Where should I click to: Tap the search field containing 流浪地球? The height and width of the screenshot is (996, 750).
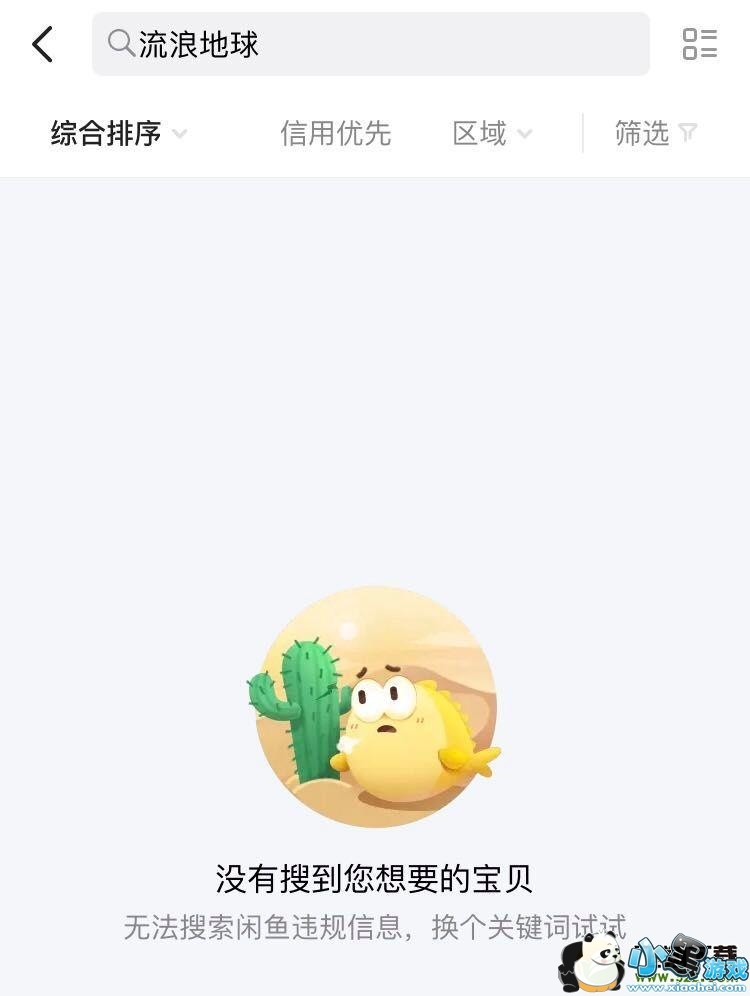370,44
